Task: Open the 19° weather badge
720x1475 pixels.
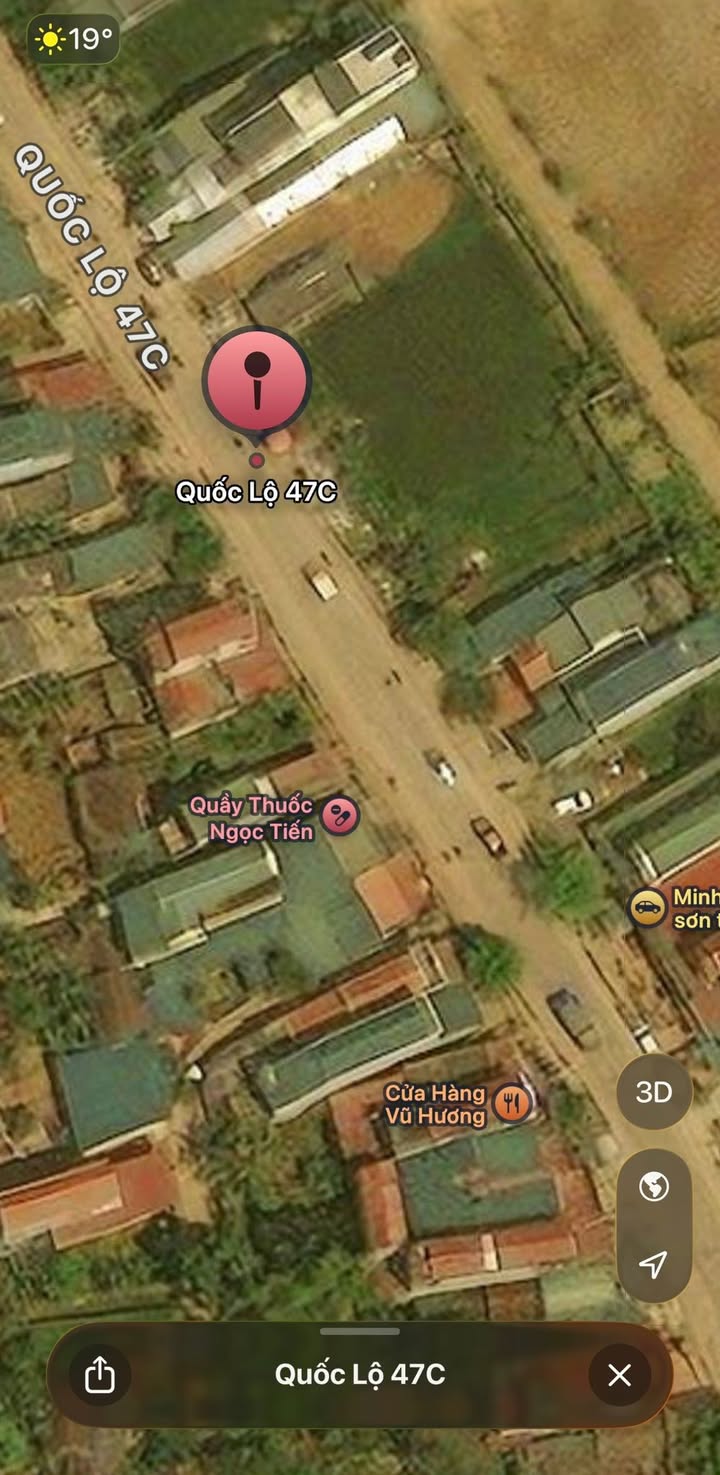Action: click(75, 39)
